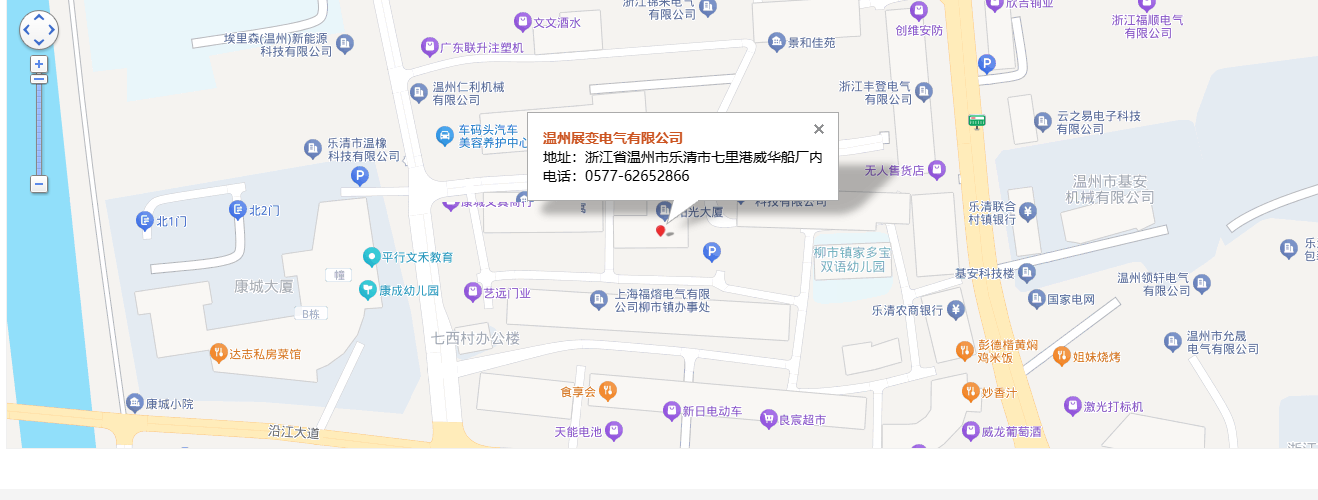Tap the zoom level slider track
This screenshot has width=1318, height=500.
click(39, 130)
